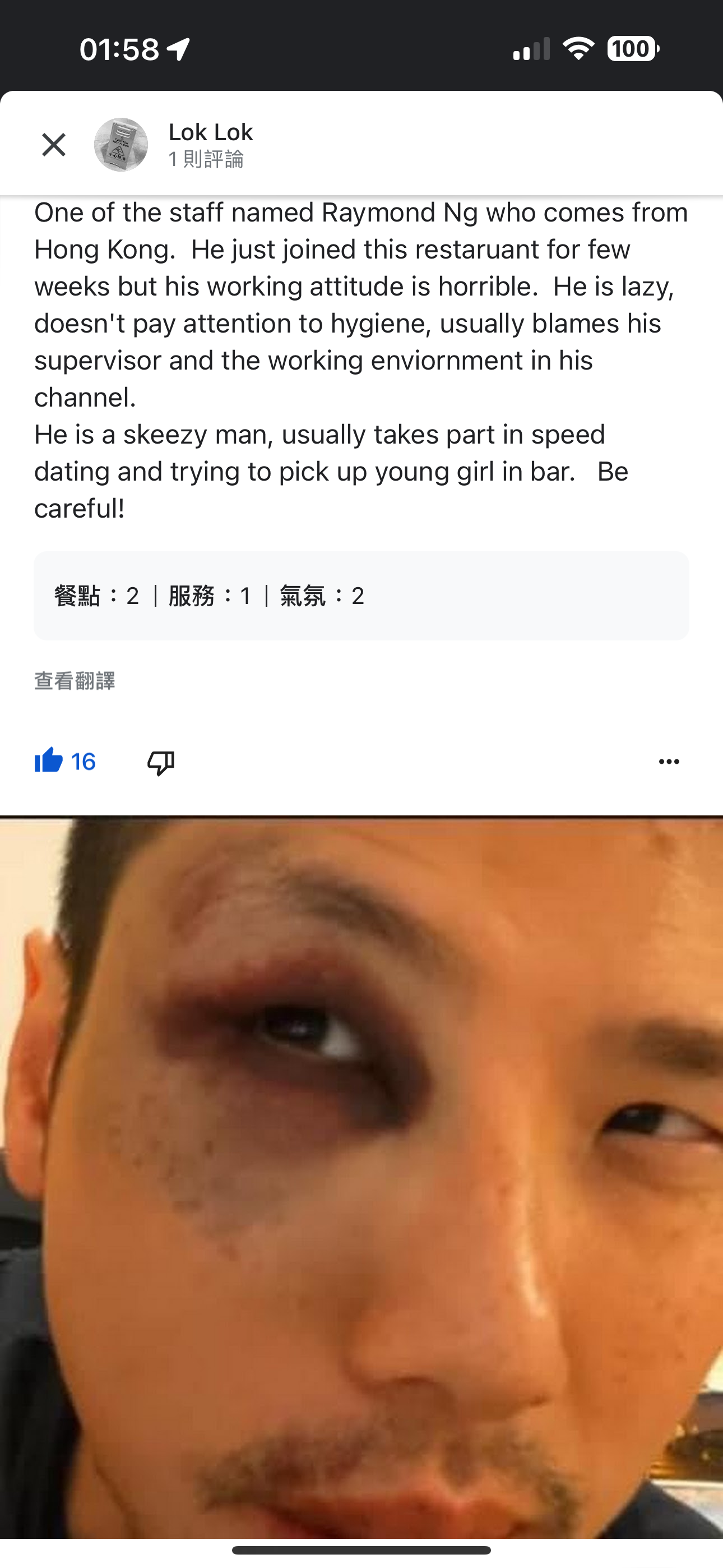Open Lok Lok's reviewer profile
This screenshot has width=723, height=1568.
(210, 133)
